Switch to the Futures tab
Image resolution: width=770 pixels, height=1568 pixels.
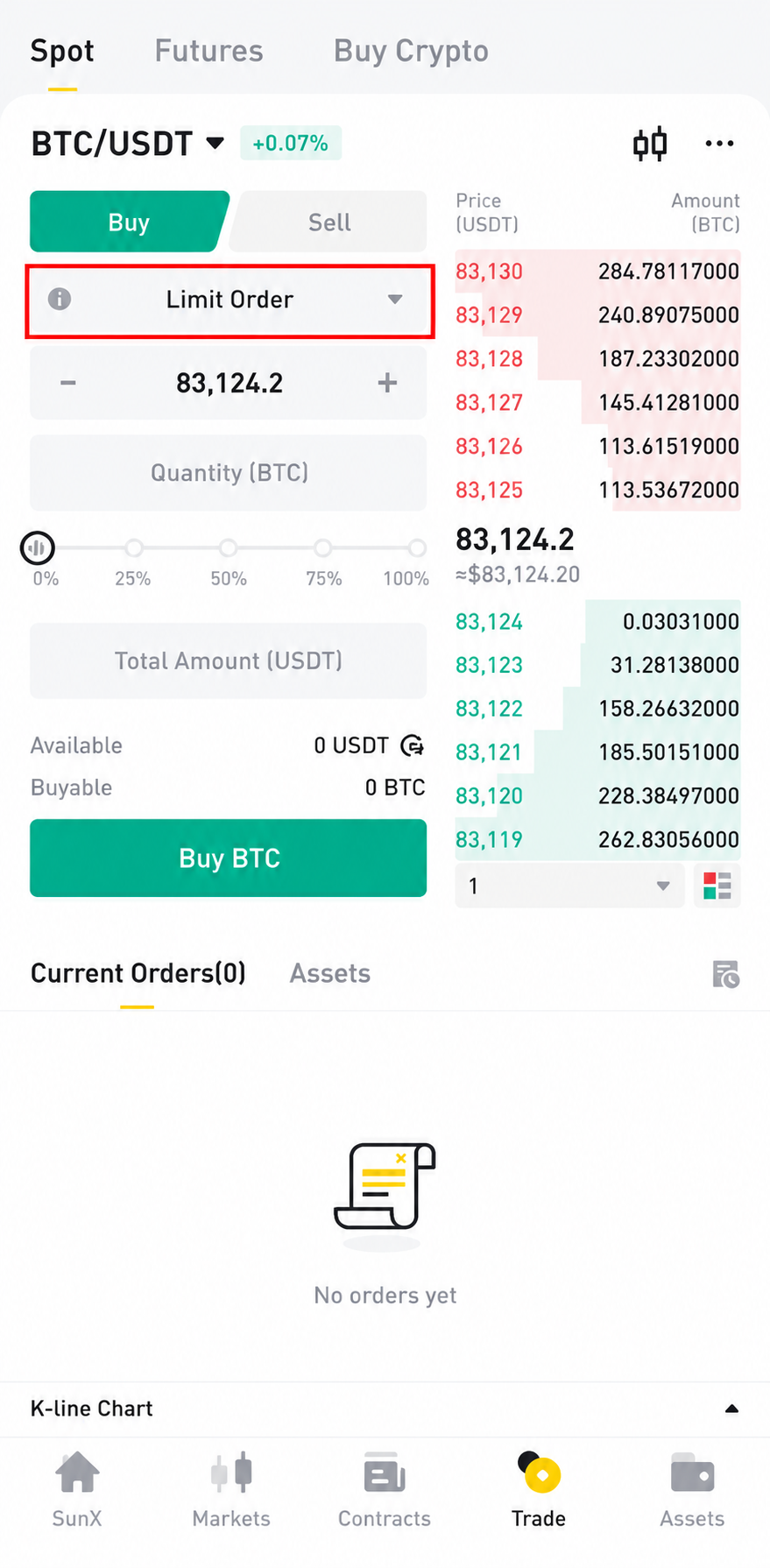coord(209,51)
